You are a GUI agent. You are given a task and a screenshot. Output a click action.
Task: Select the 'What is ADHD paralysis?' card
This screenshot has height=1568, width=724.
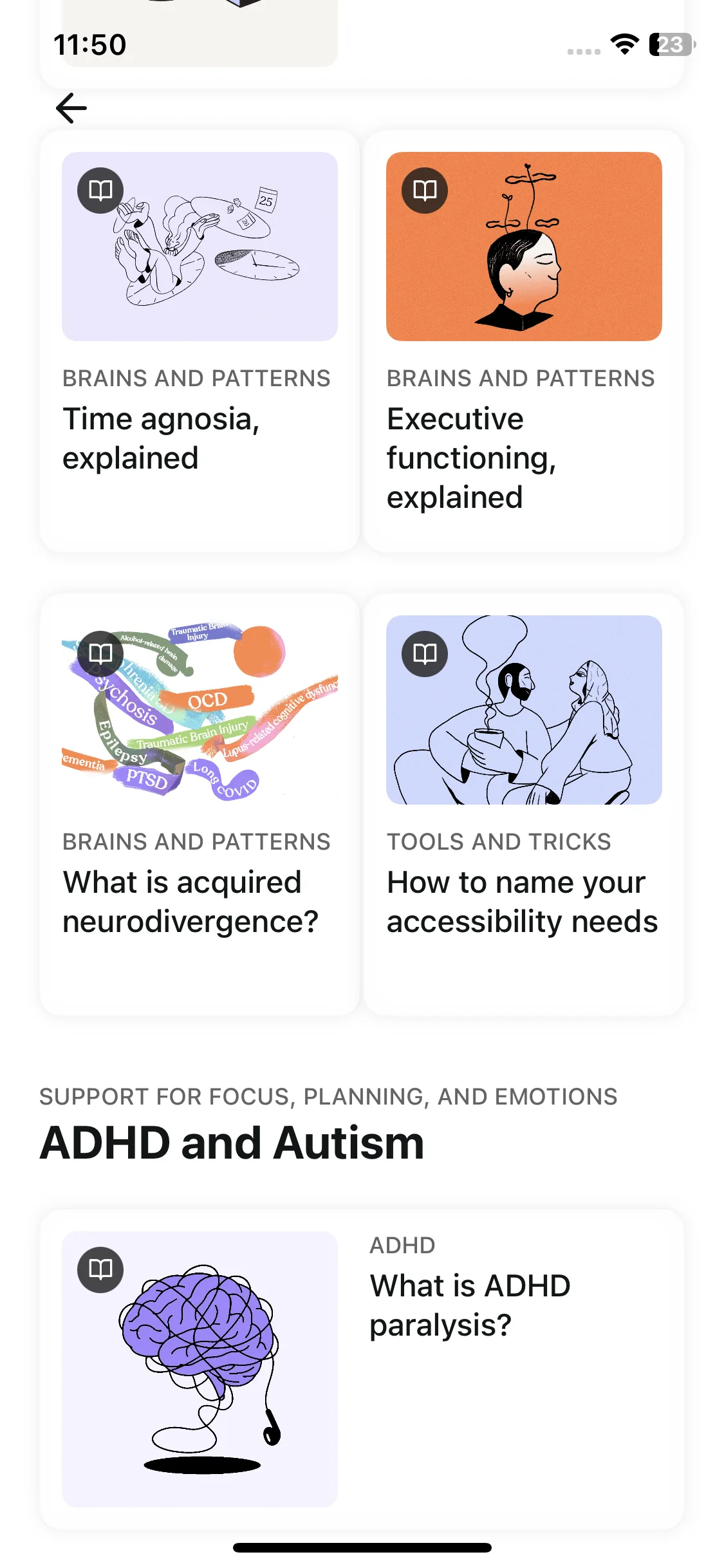[x=362, y=1368]
